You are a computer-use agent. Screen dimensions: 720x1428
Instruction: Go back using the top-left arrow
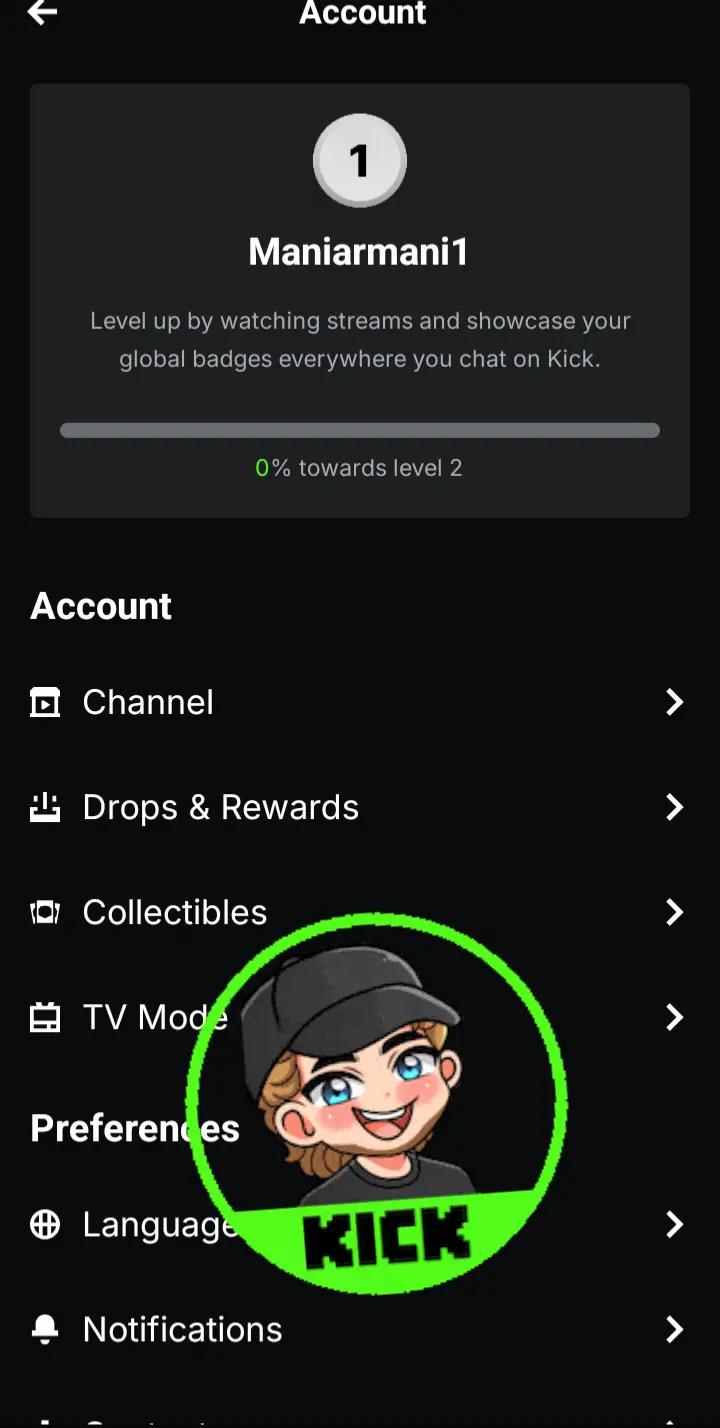point(42,13)
